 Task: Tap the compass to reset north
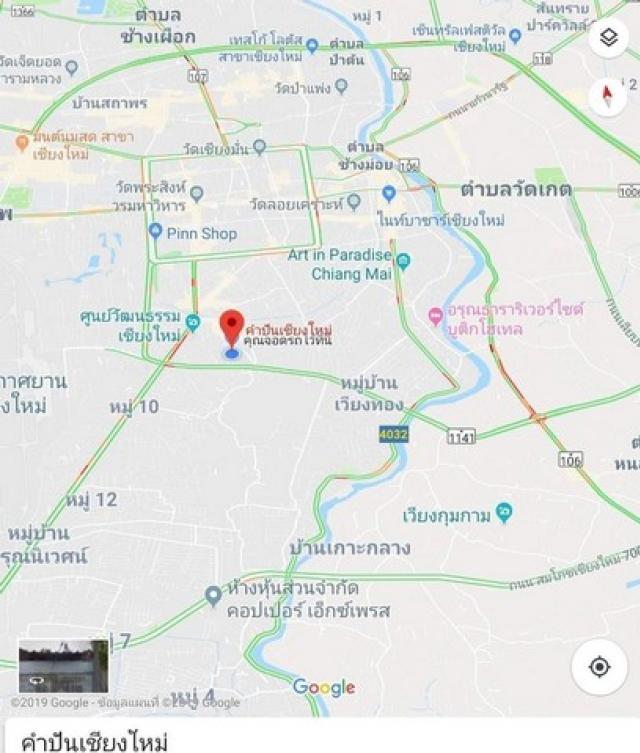point(608,97)
